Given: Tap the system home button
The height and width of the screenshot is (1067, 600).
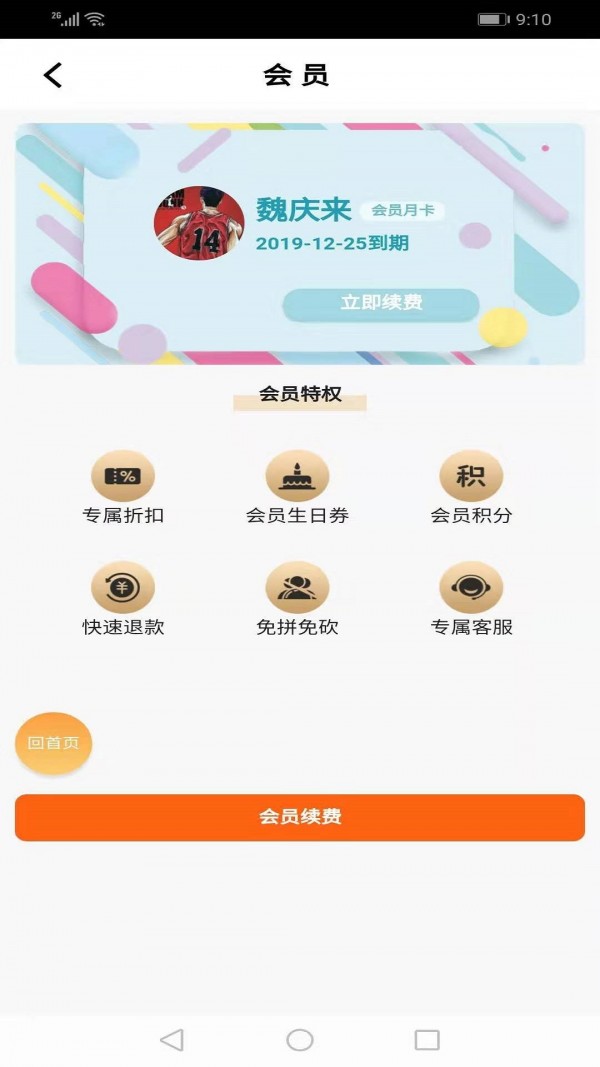Looking at the screenshot, I should click(300, 1040).
